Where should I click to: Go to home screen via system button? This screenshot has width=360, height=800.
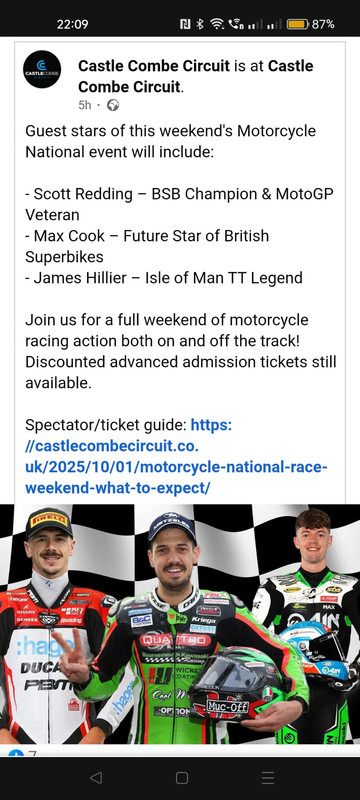coord(182,778)
